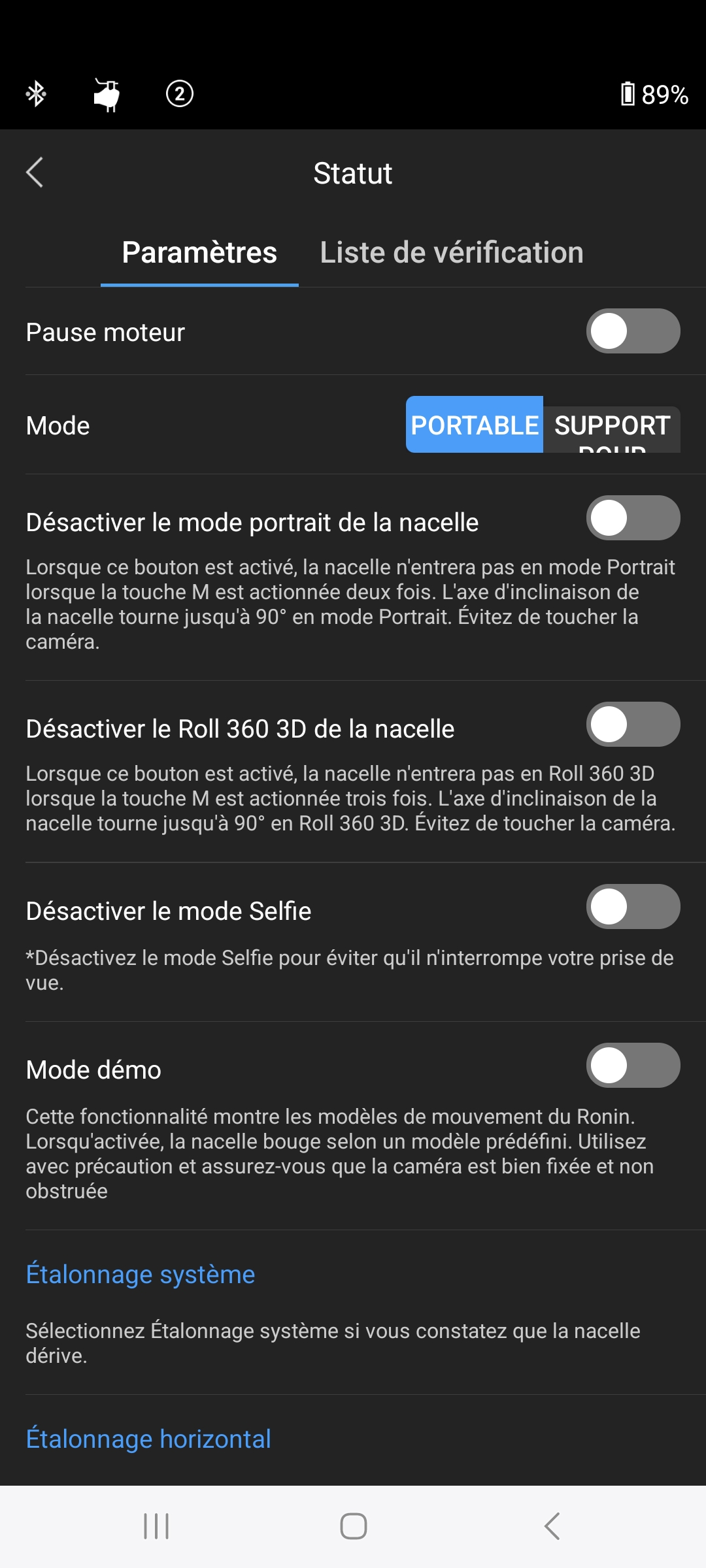Open Étalonnage horizontal
Screen dimensions: 706x1568
(148, 1439)
